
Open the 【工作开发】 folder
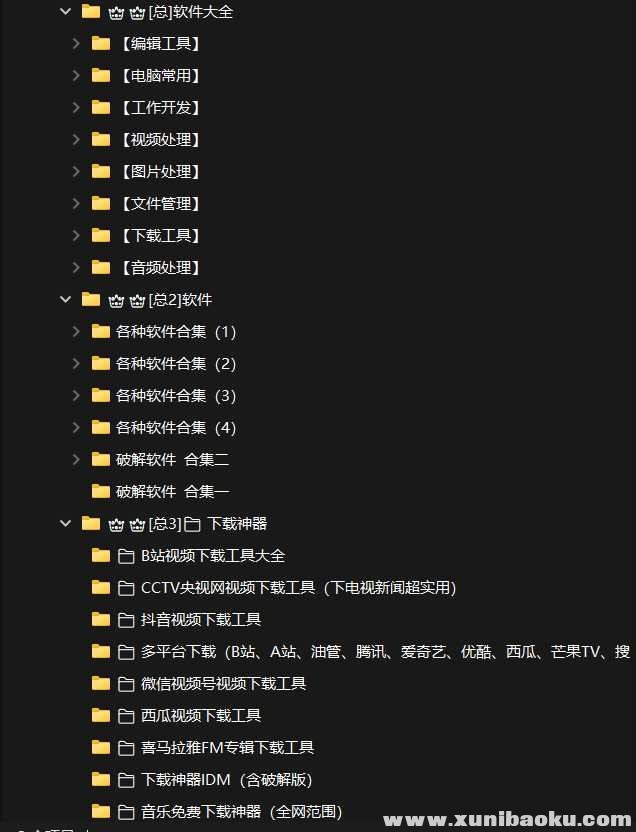pyautogui.click(x=158, y=107)
